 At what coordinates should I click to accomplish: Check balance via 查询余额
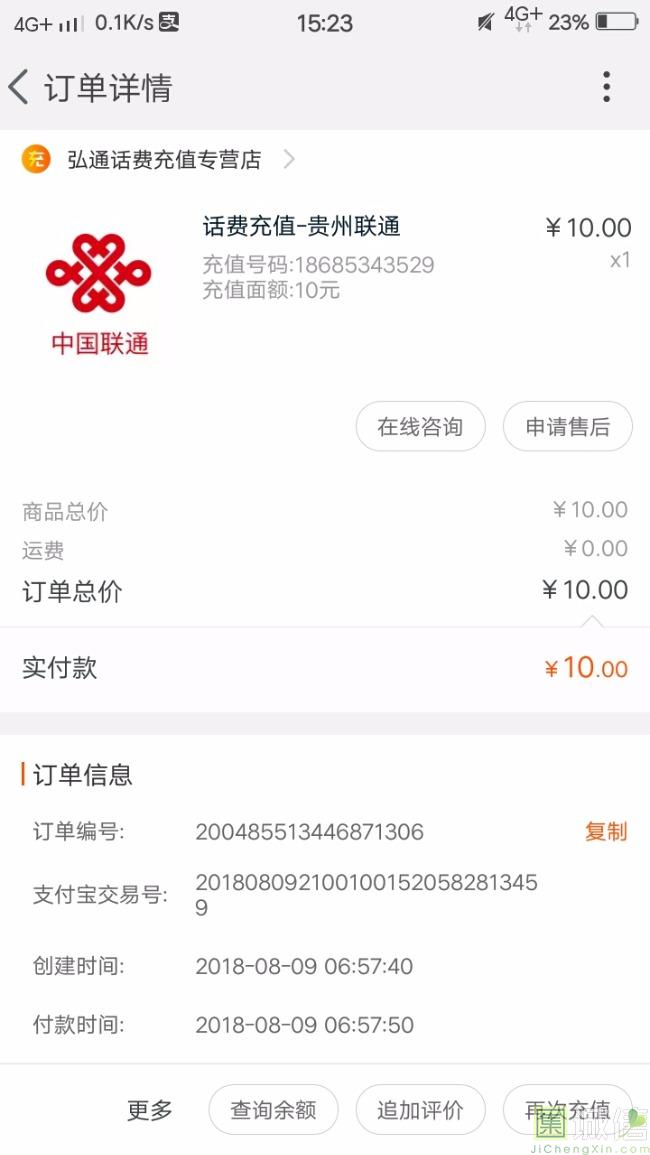273,1109
